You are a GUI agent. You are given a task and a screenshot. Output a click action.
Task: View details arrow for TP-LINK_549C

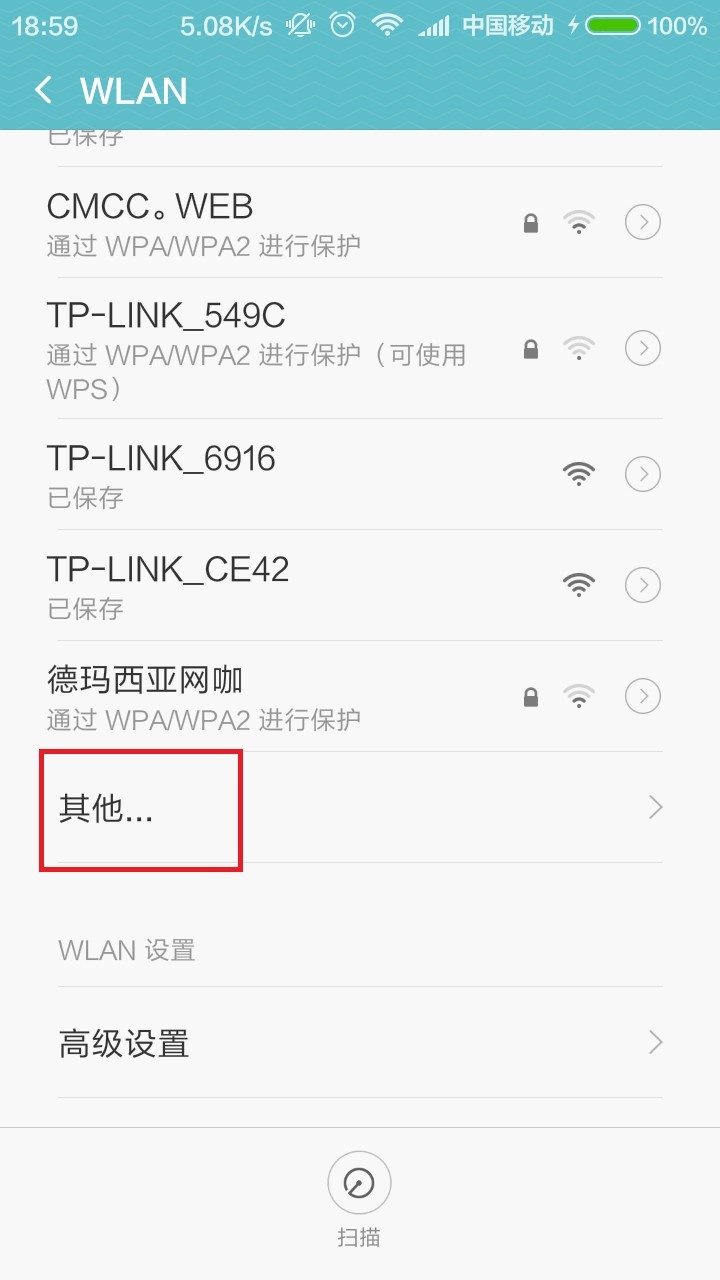(643, 348)
